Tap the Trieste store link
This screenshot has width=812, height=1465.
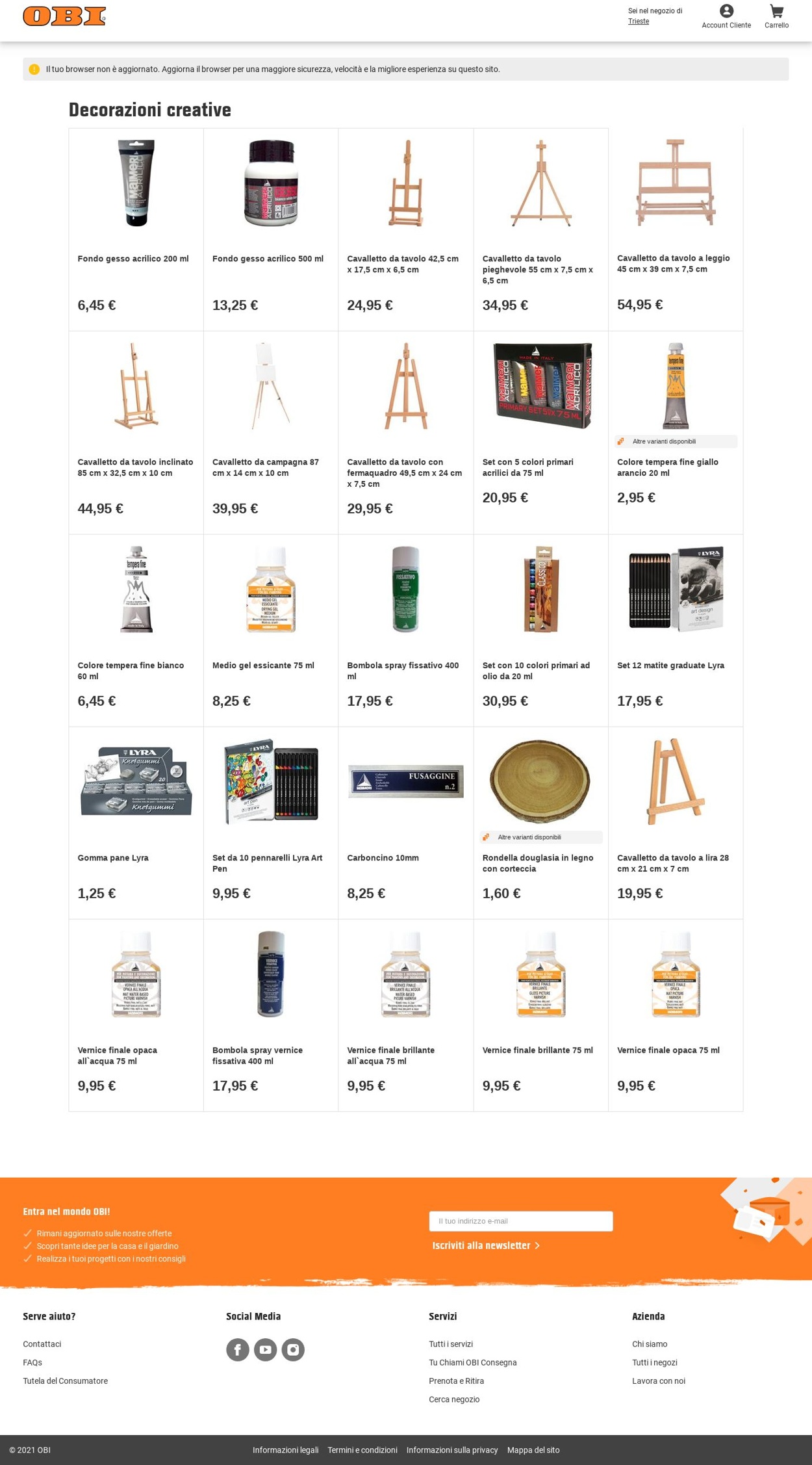pos(638,21)
